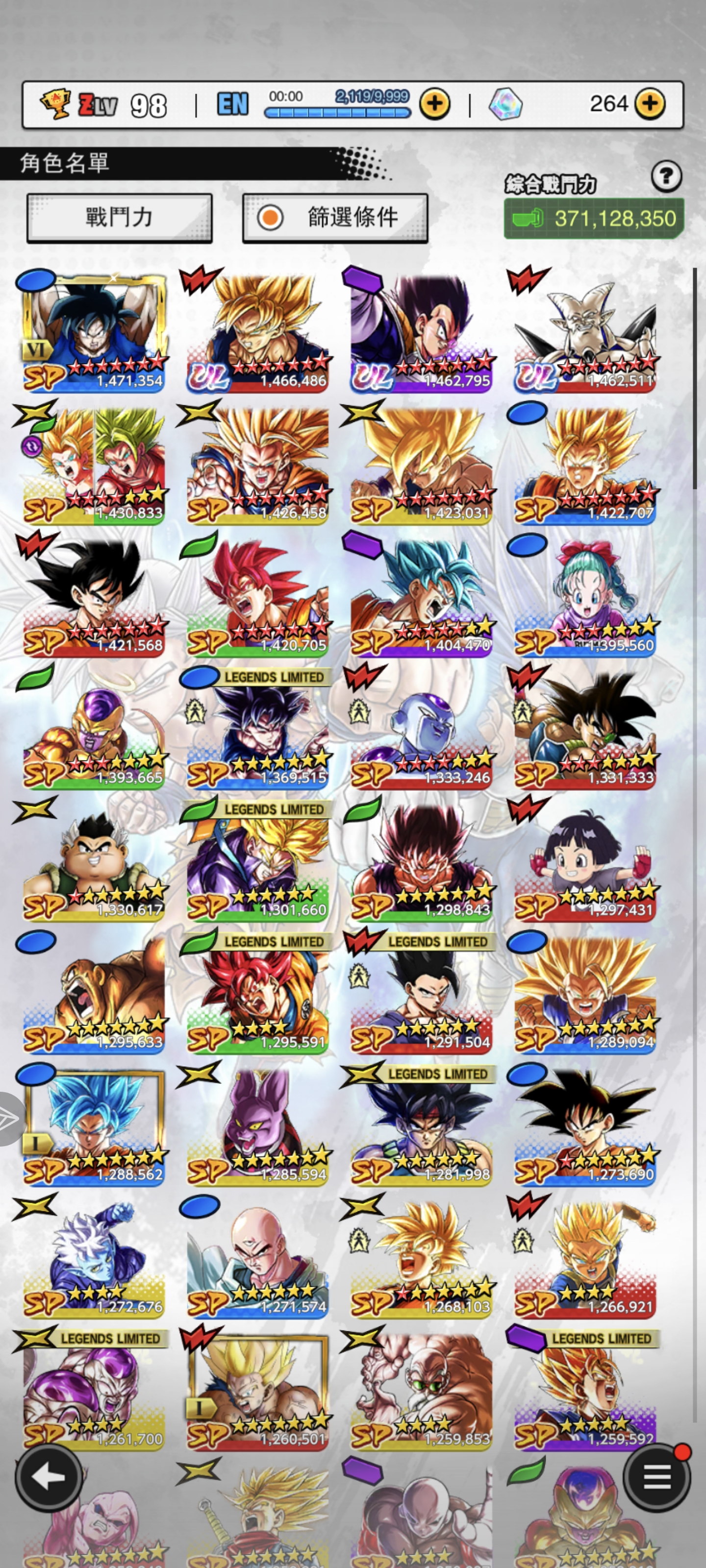Add energy with the EN plus button
This screenshot has height=1568, width=706.
tap(434, 104)
